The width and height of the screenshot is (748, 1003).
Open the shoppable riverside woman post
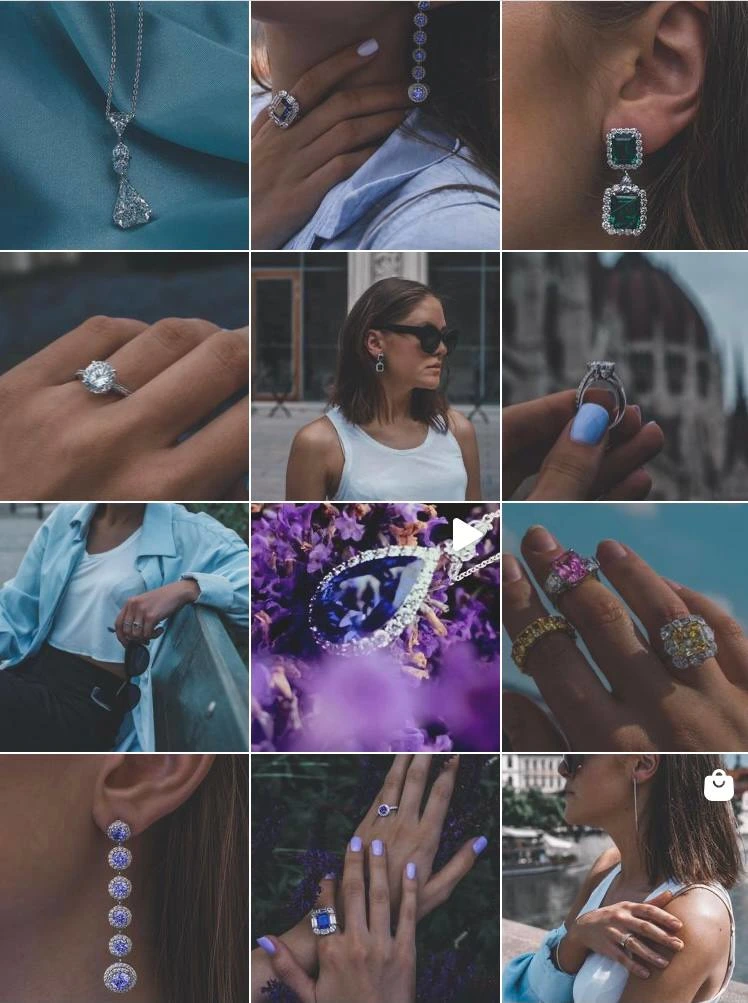coord(625,878)
